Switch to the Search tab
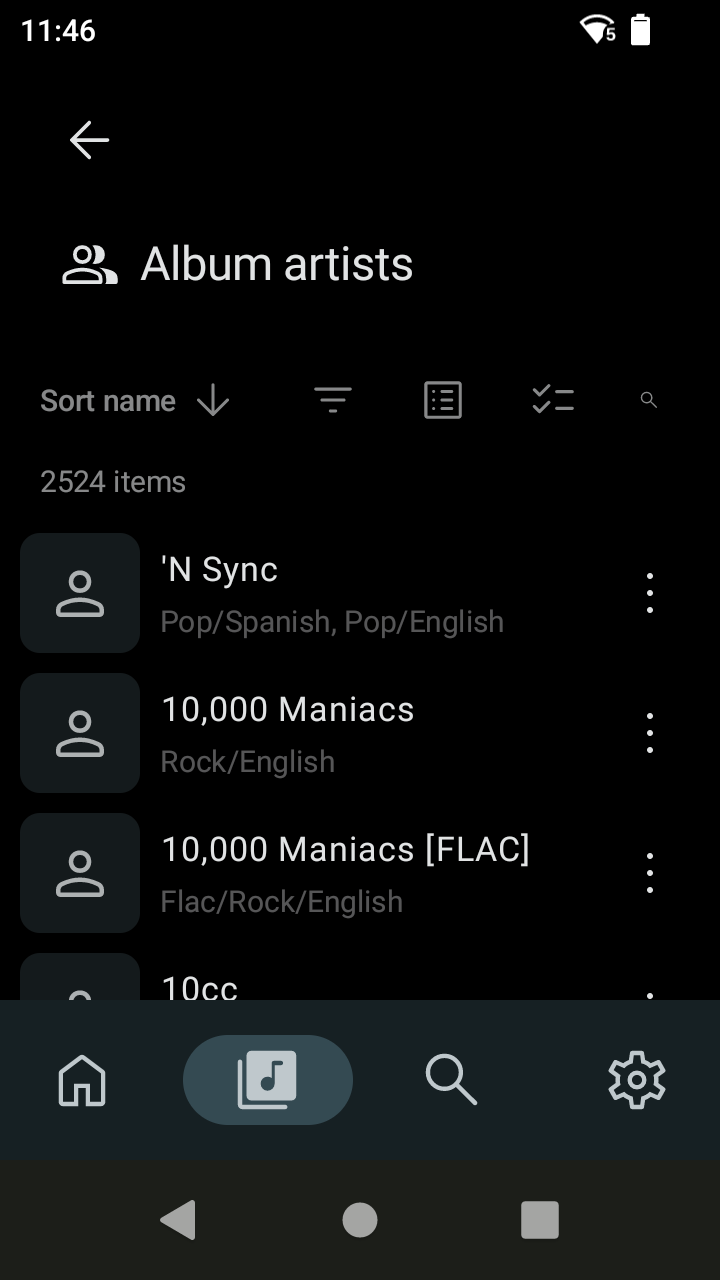This screenshot has height=1280, width=720. point(452,1080)
